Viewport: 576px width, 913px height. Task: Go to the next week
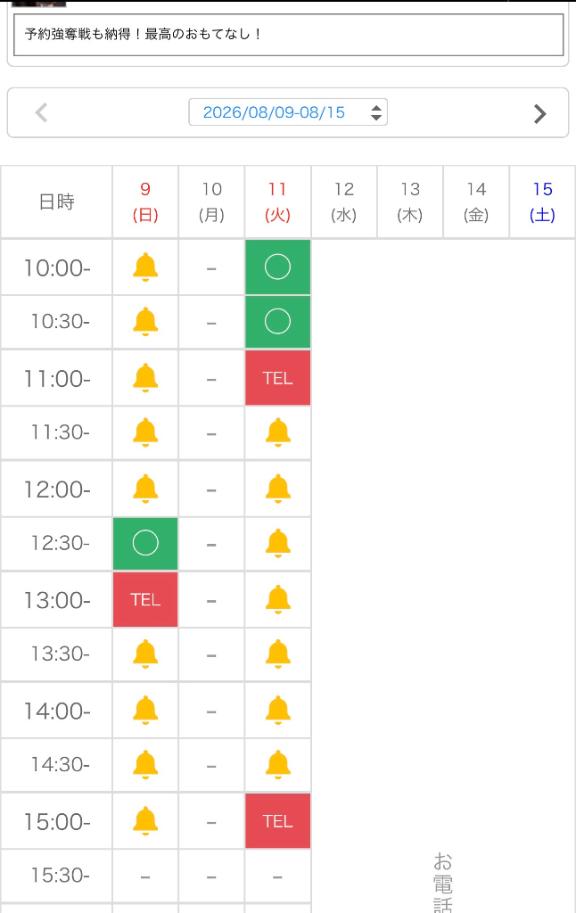540,114
